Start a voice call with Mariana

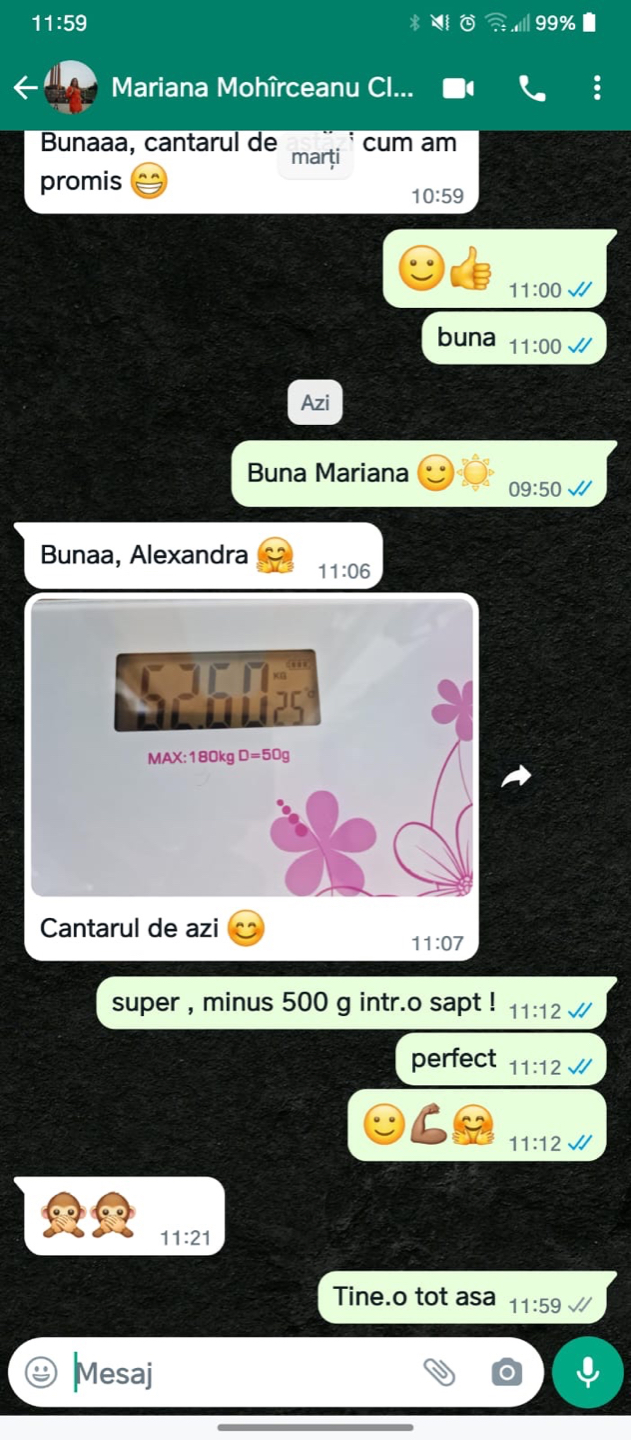(532, 88)
